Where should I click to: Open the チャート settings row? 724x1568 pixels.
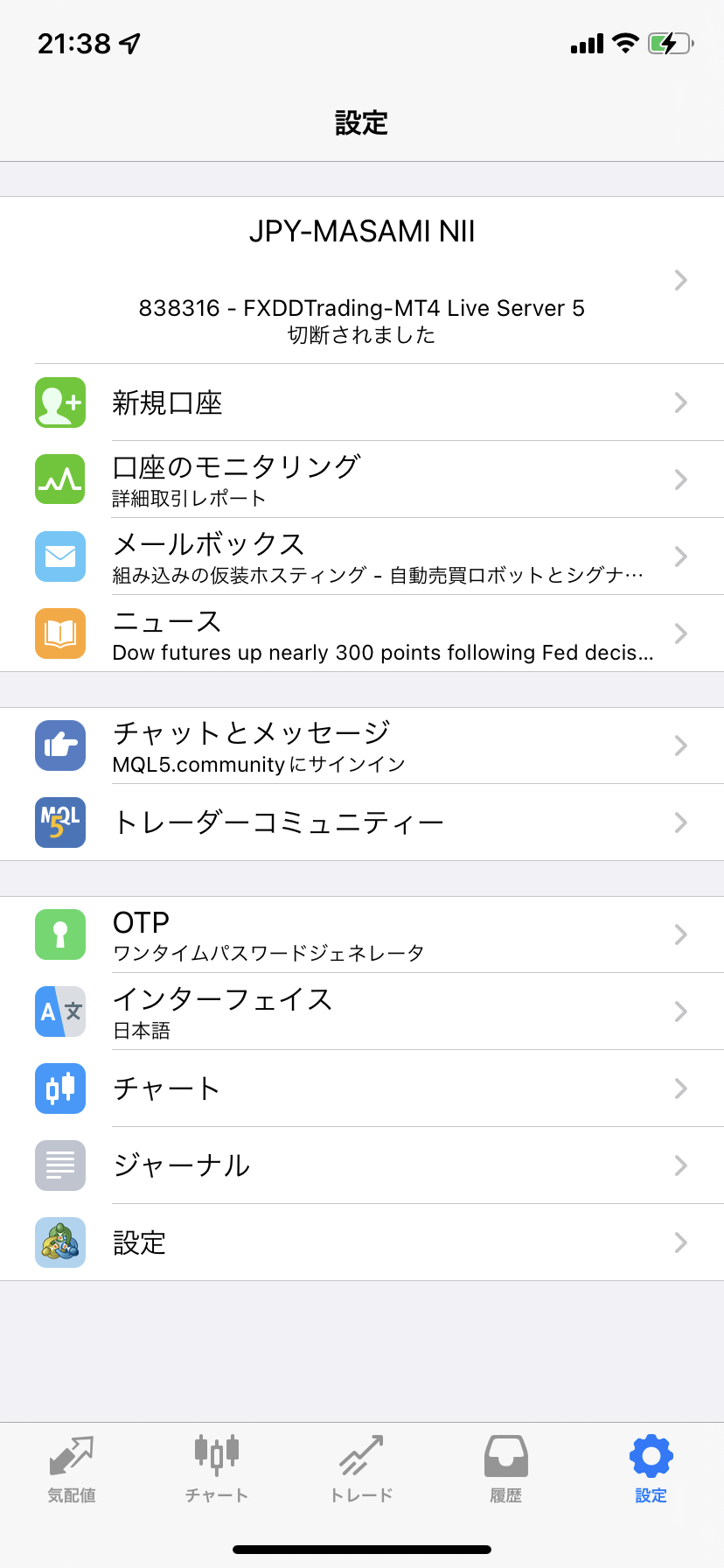[x=362, y=1088]
